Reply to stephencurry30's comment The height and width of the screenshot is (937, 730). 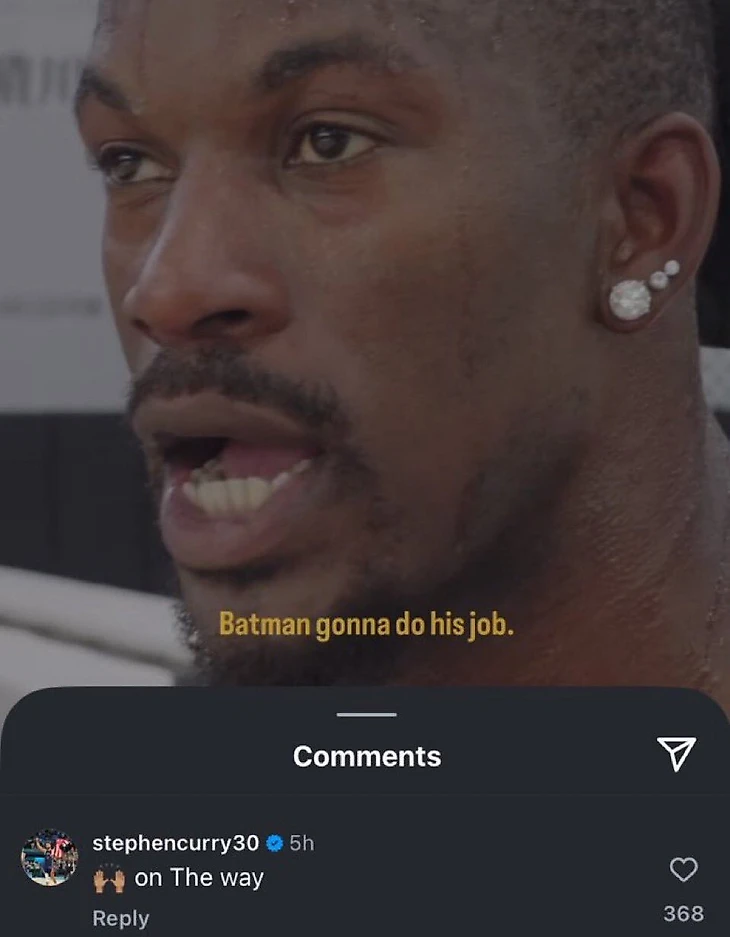(120, 918)
